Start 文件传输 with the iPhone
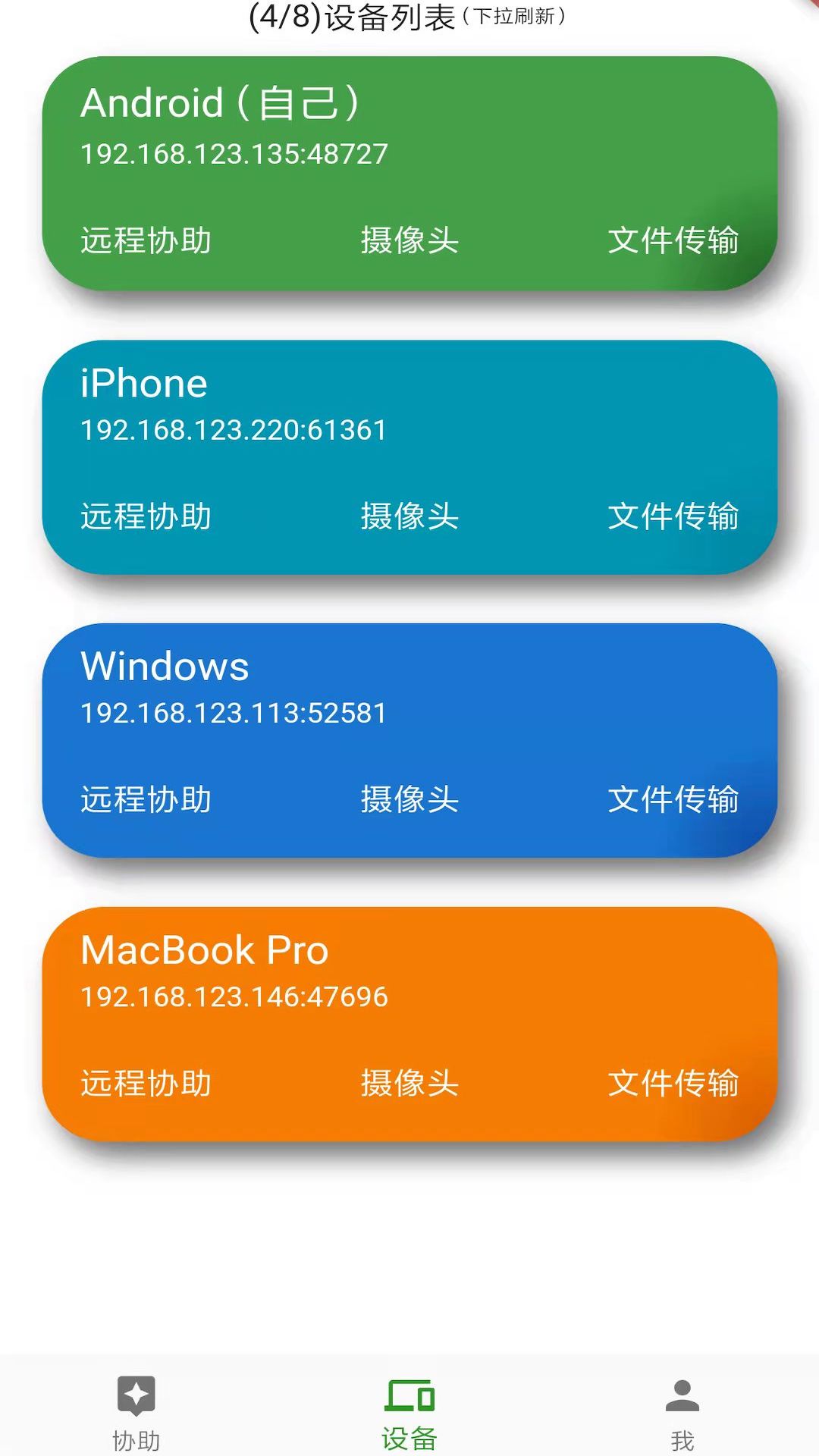Viewport: 819px width, 1456px height. (673, 516)
